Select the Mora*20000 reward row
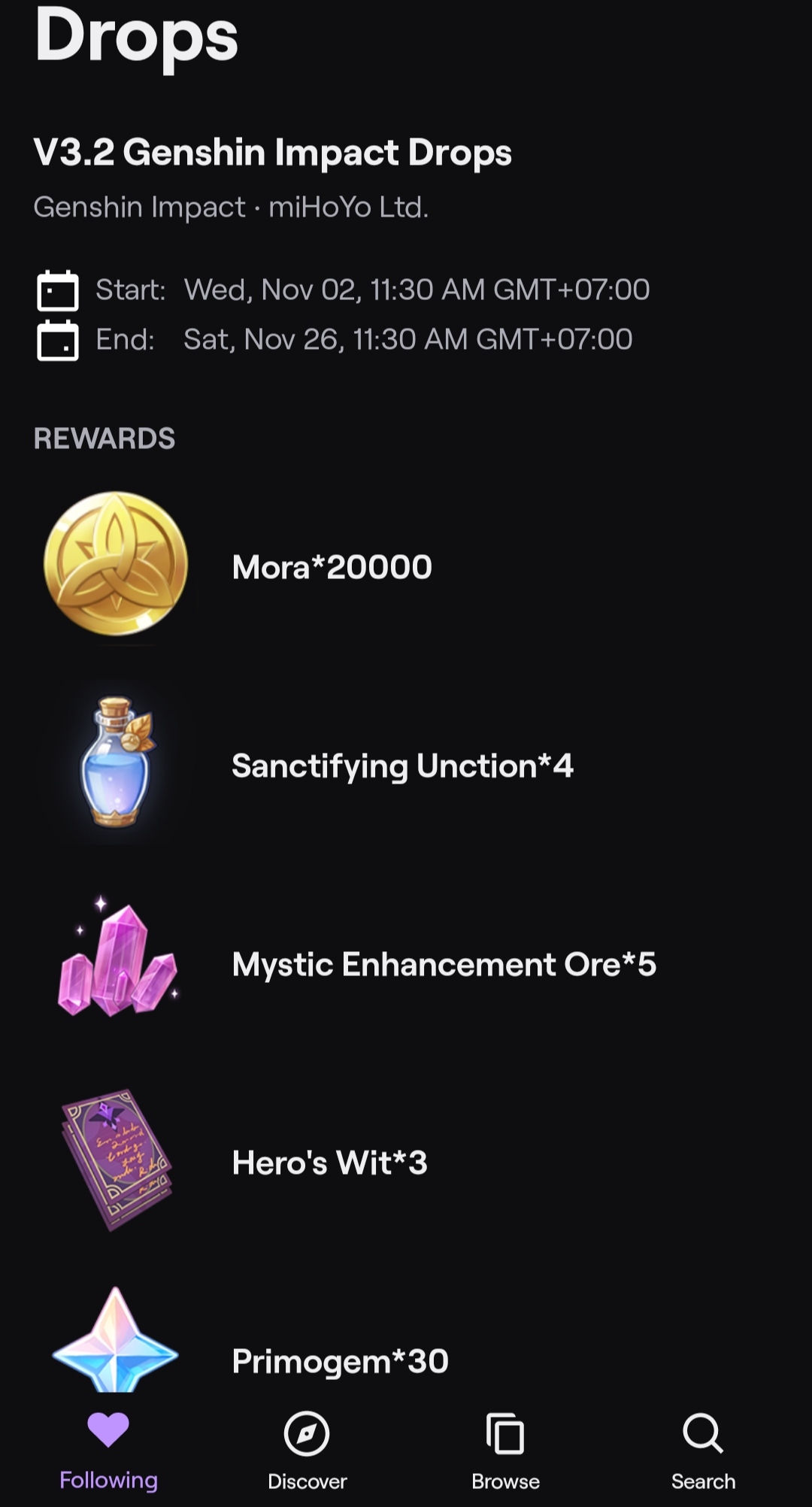Screen dimensions: 812x1507 [330, 566]
